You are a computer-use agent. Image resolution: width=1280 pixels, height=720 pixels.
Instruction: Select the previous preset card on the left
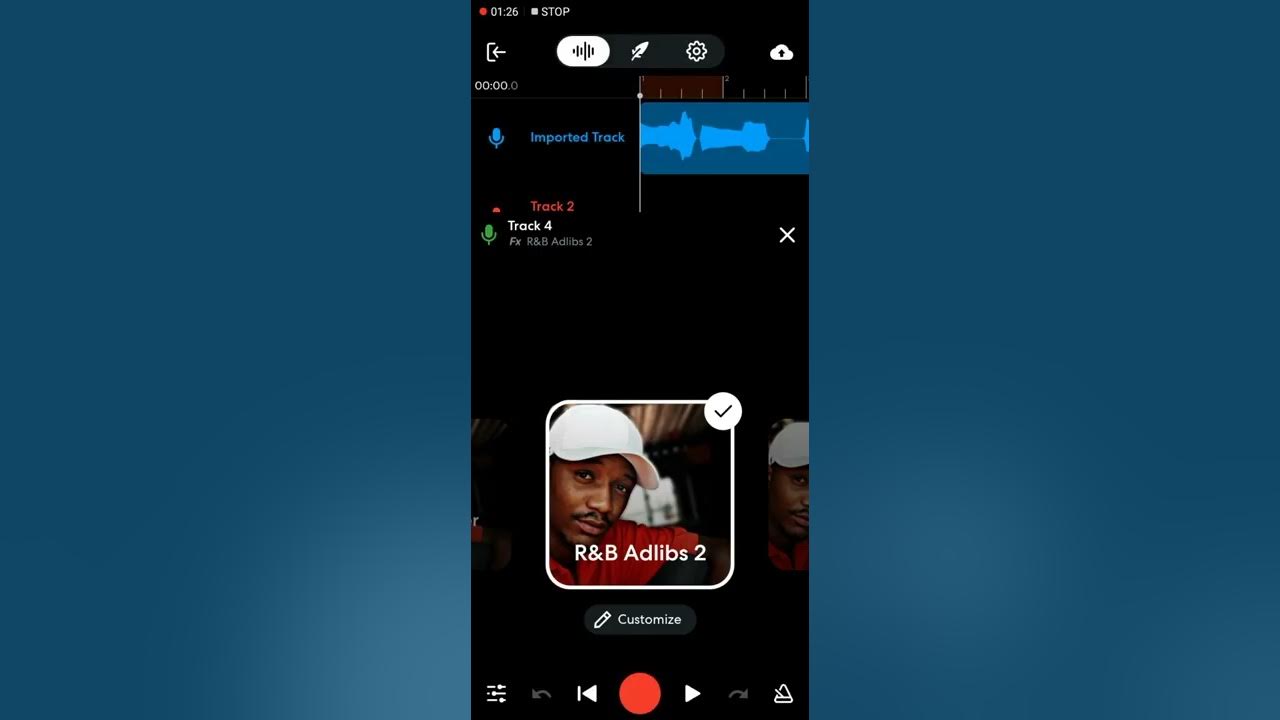click(490, 494)
